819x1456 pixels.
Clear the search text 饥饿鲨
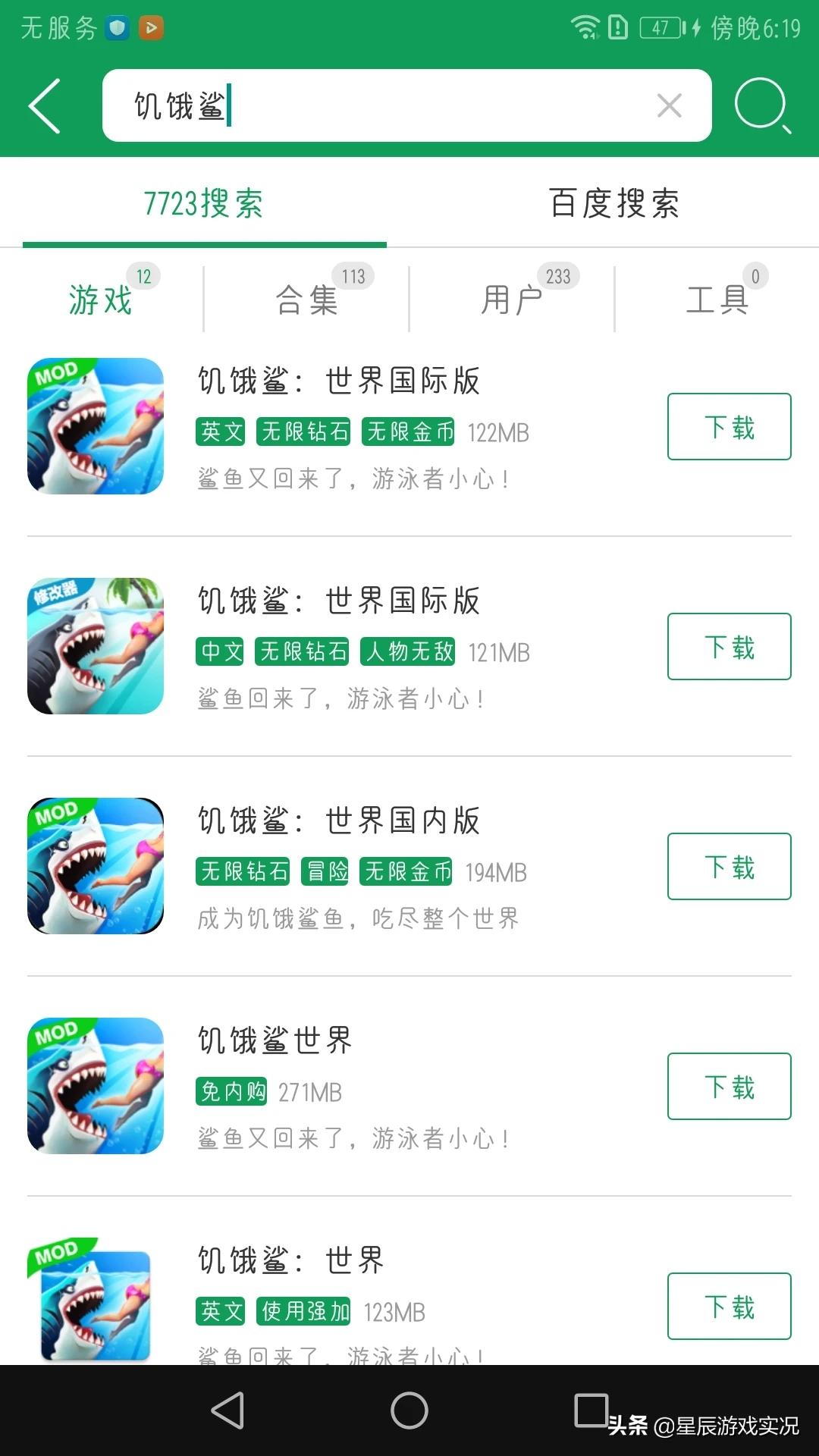669,106
